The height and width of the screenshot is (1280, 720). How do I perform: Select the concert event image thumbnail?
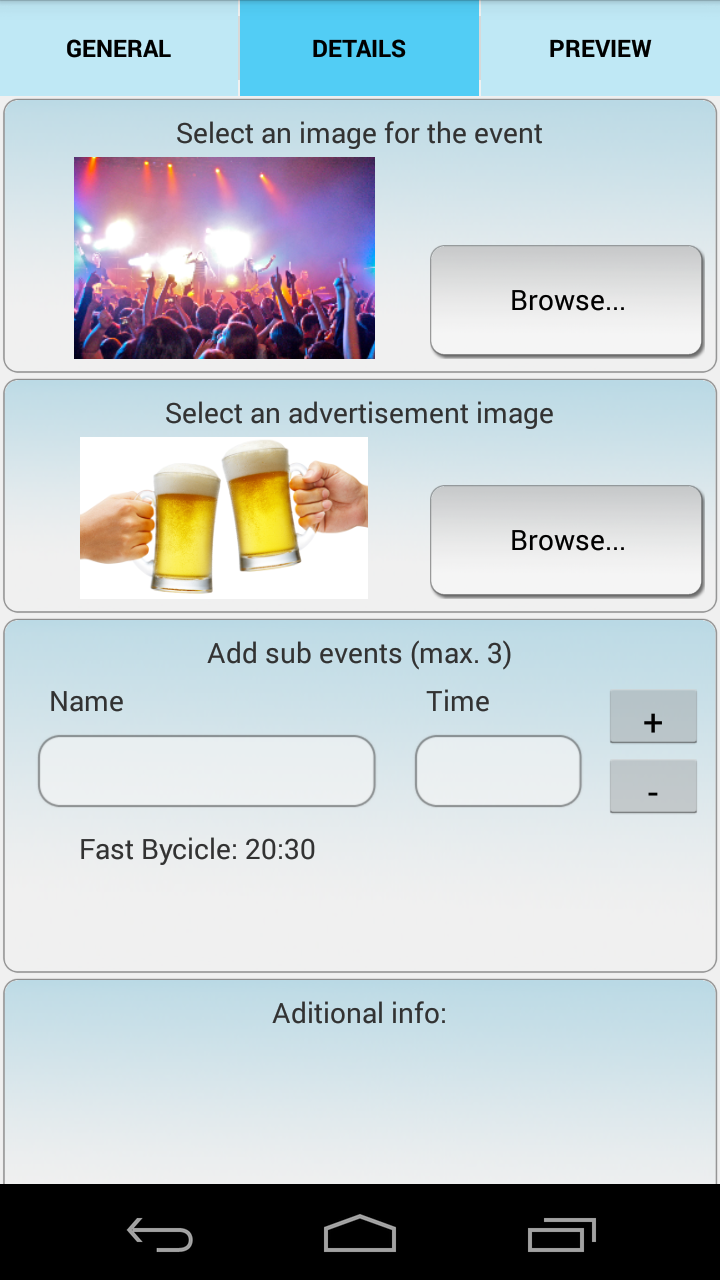224,258
